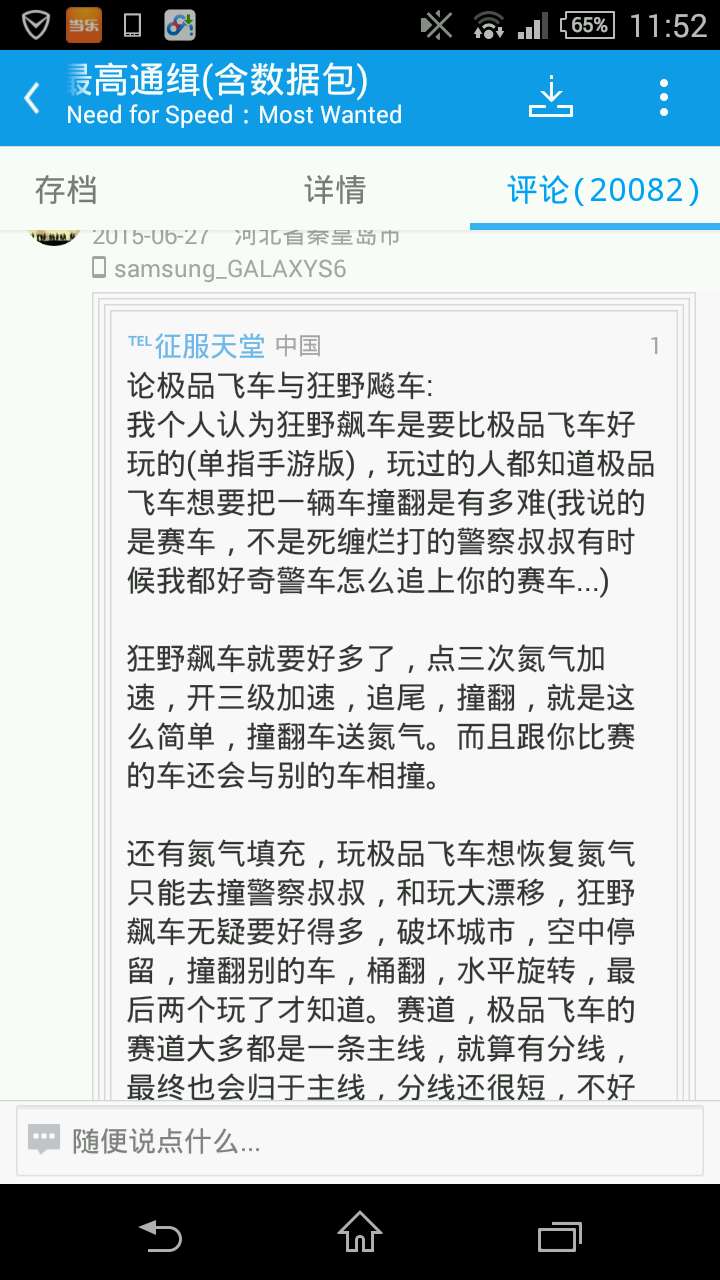
Task: Go back using the header arrow
Action: pos(33,98)
